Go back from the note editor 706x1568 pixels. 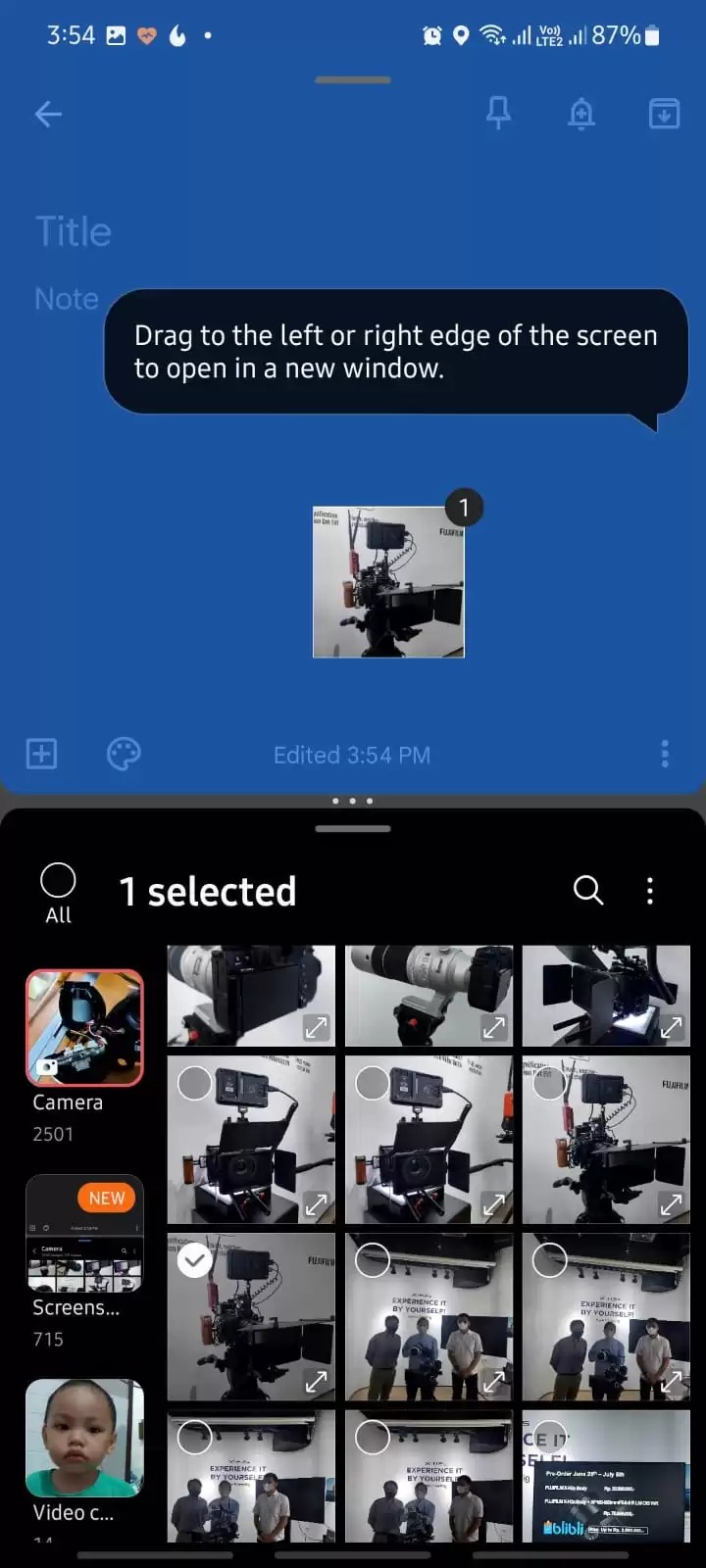pos(48,115)
